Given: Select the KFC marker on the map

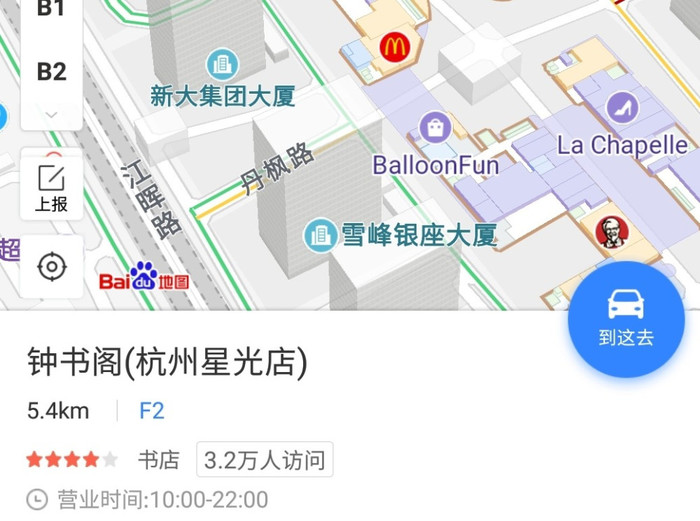Looking at the screenshot, I should tap(610, 231).
